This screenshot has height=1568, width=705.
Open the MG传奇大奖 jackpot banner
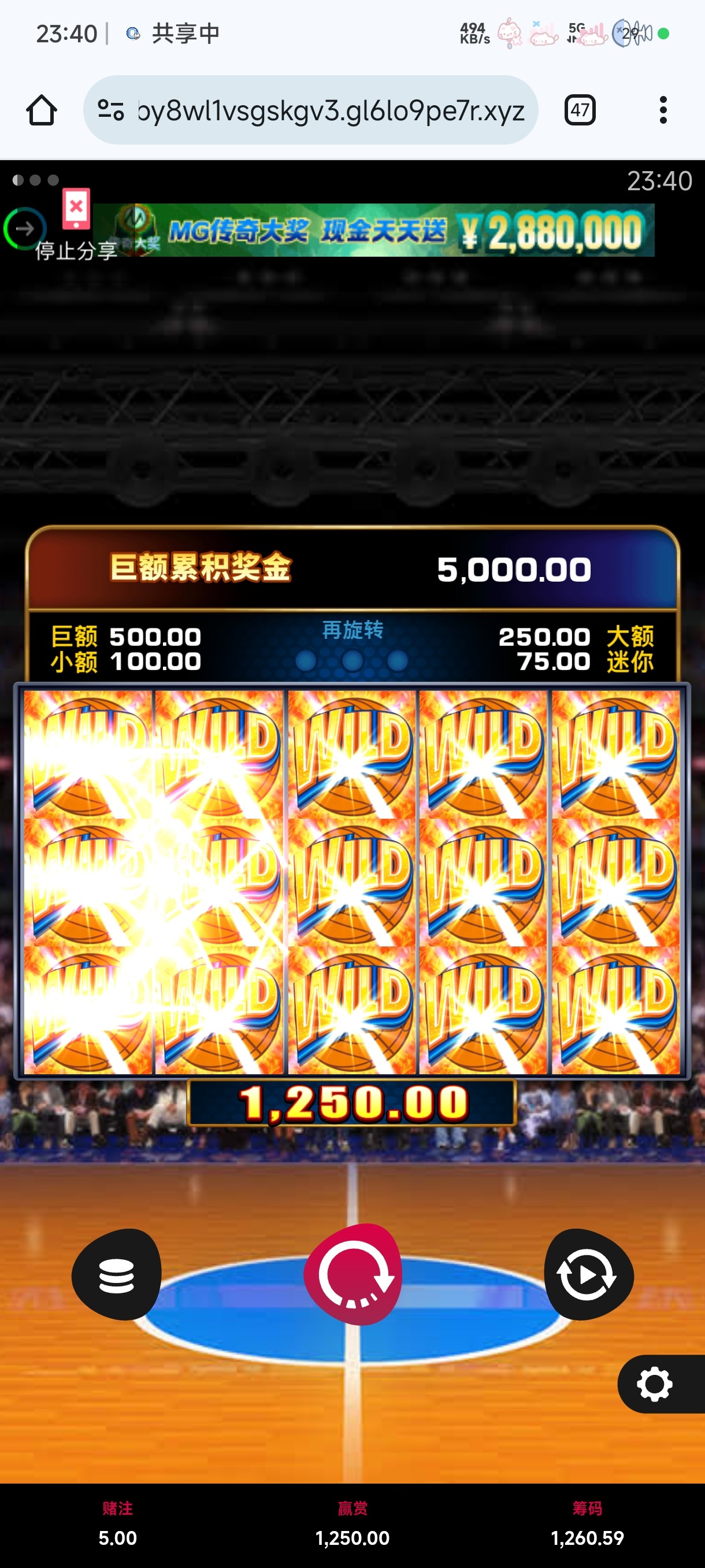click(389, 230)
